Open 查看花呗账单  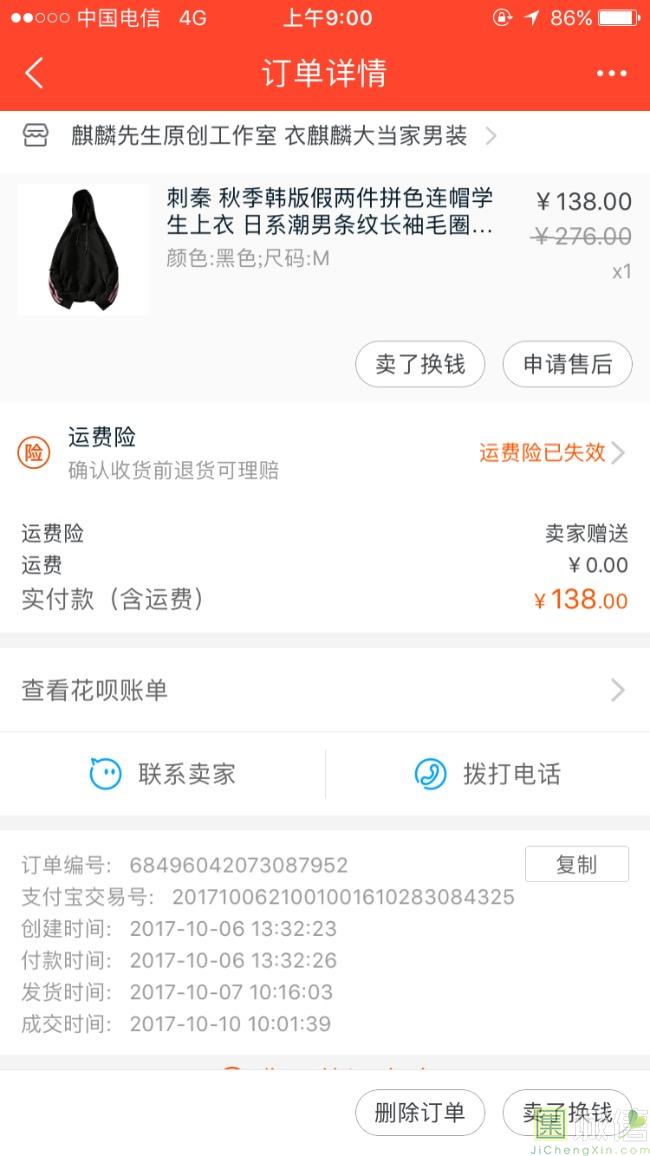(325, 690)
